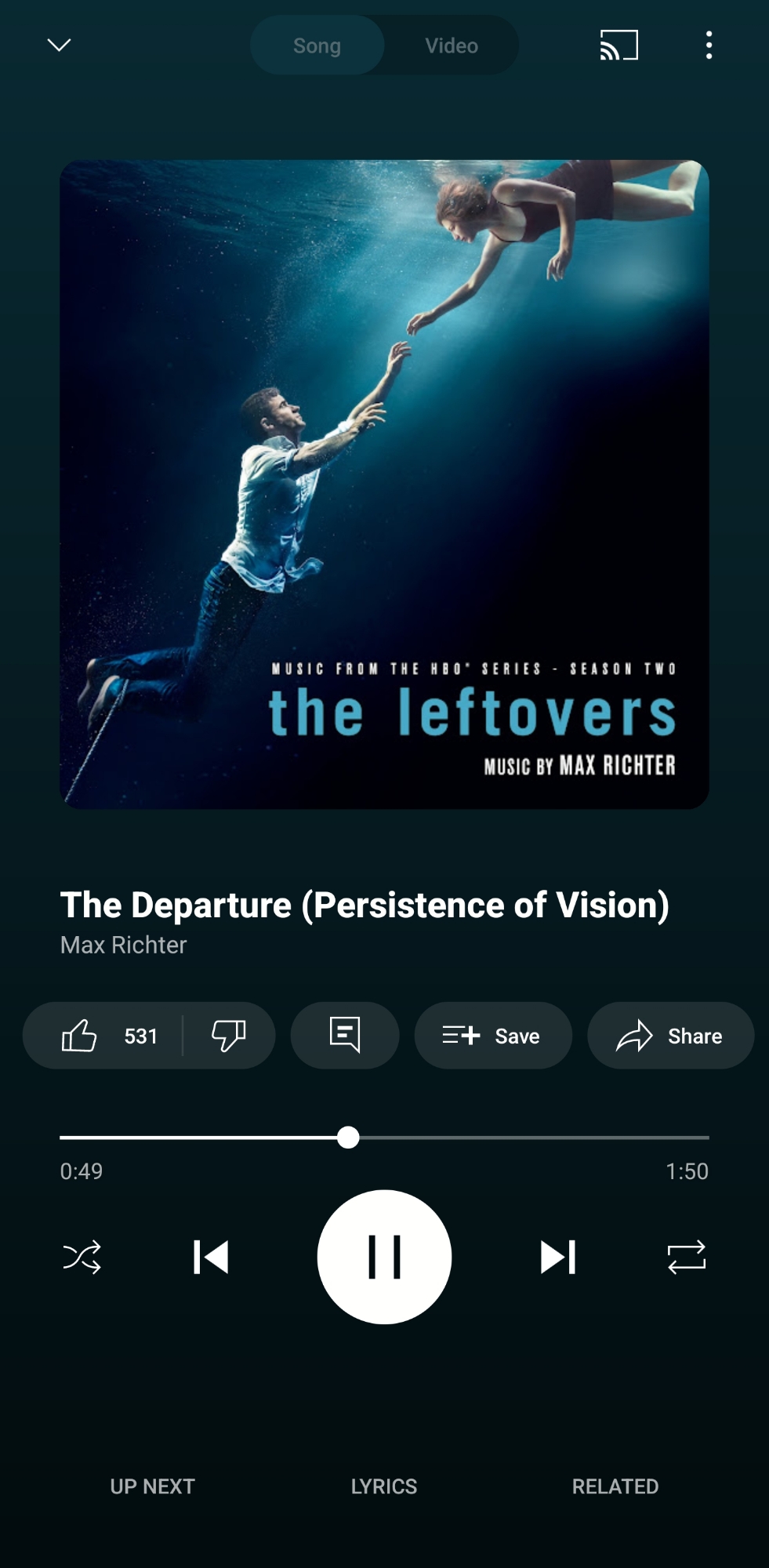The height and width of the screenshot is (1568, 769).
Task: Tap the seek bar to jump ahead
Action: point(549,1137)
